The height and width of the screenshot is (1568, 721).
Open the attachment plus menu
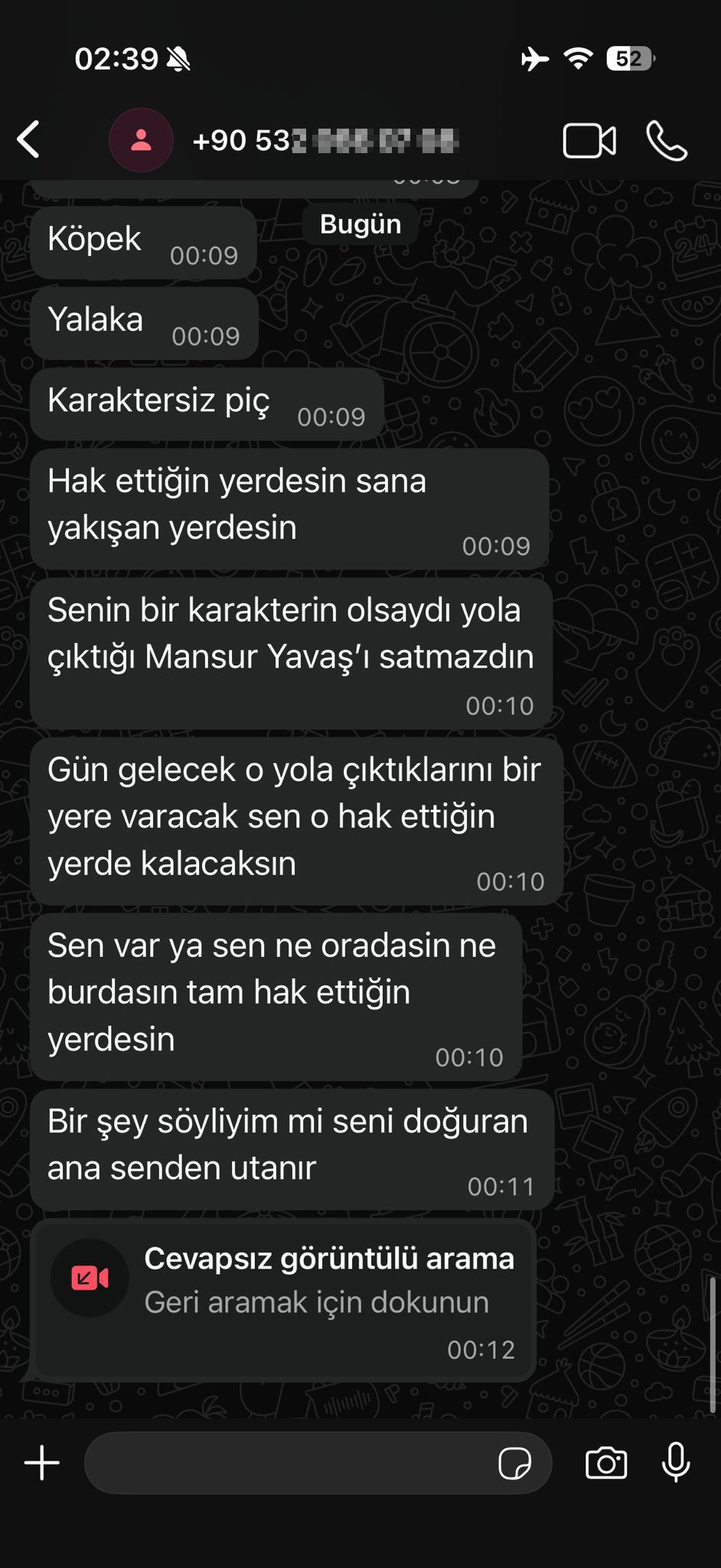coord(42,1463)
